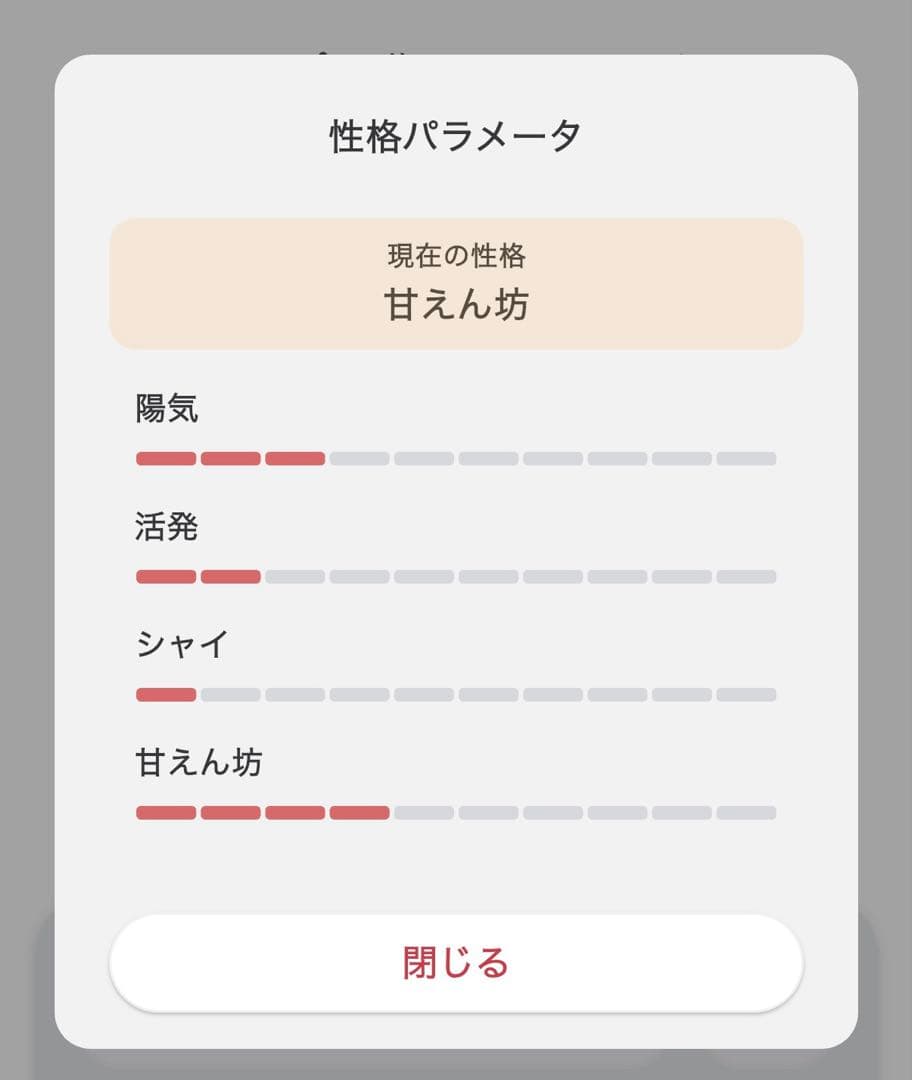Click the single filled segment of シャイ bar

166,693
